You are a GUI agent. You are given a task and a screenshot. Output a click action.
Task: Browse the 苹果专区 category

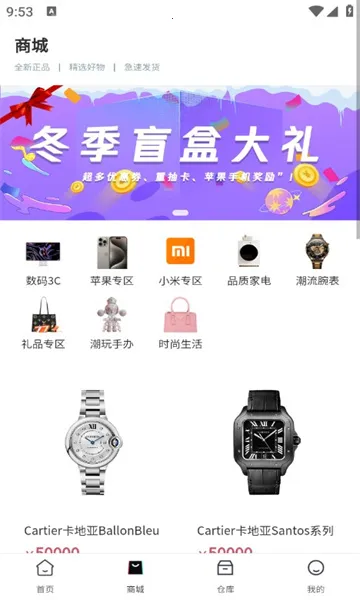click(x=112, y=261)
